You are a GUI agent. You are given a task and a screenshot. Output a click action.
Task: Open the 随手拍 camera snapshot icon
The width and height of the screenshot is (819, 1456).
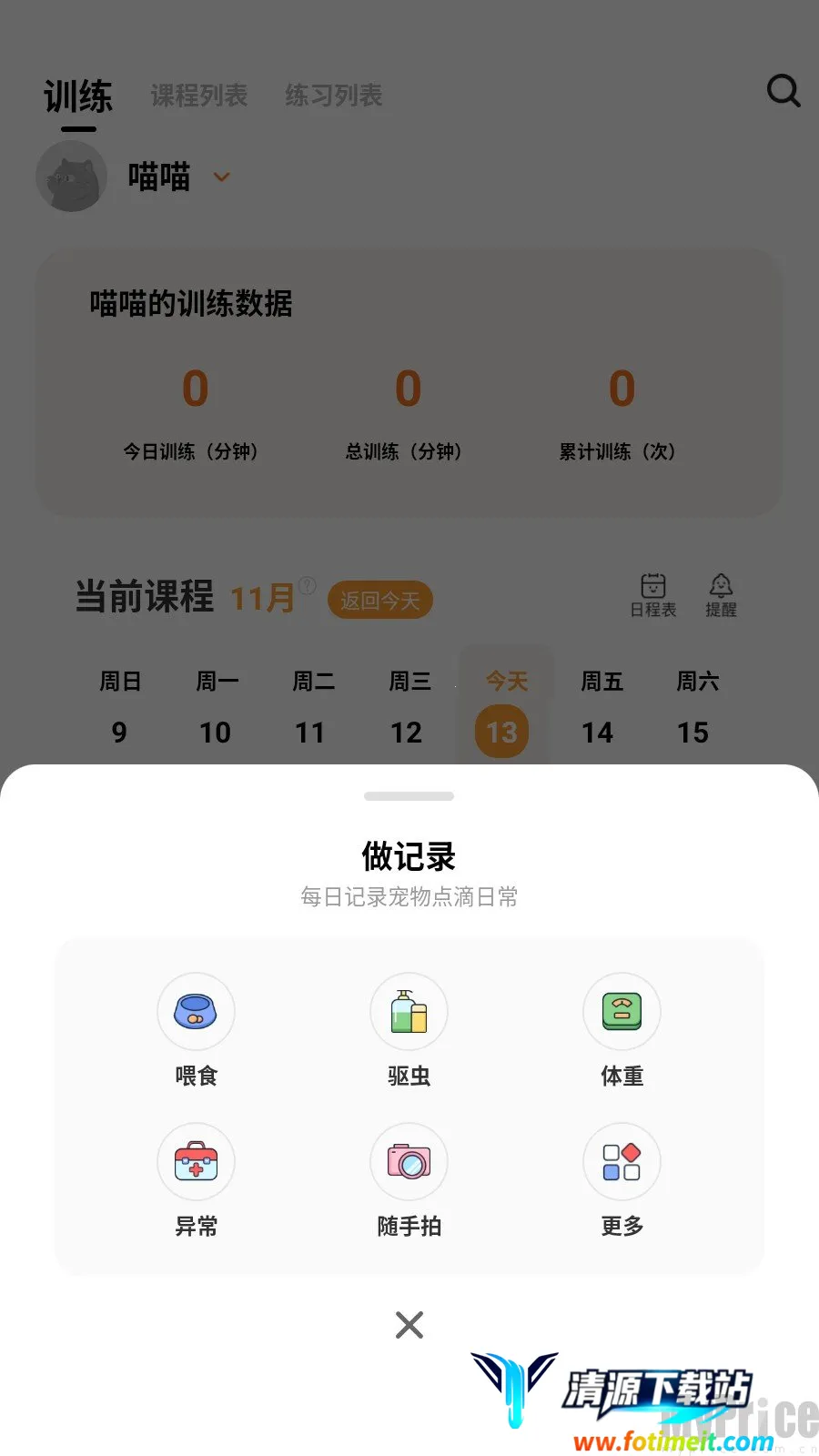(409, 1161)
